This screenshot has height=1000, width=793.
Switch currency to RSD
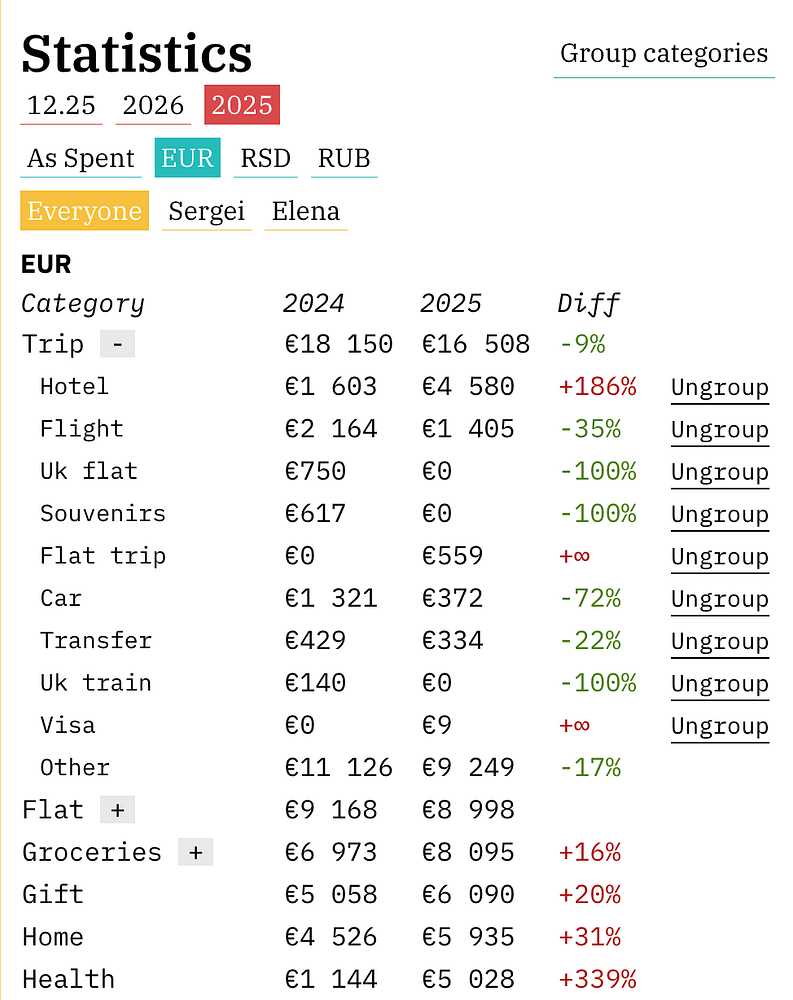click(265, 158)
